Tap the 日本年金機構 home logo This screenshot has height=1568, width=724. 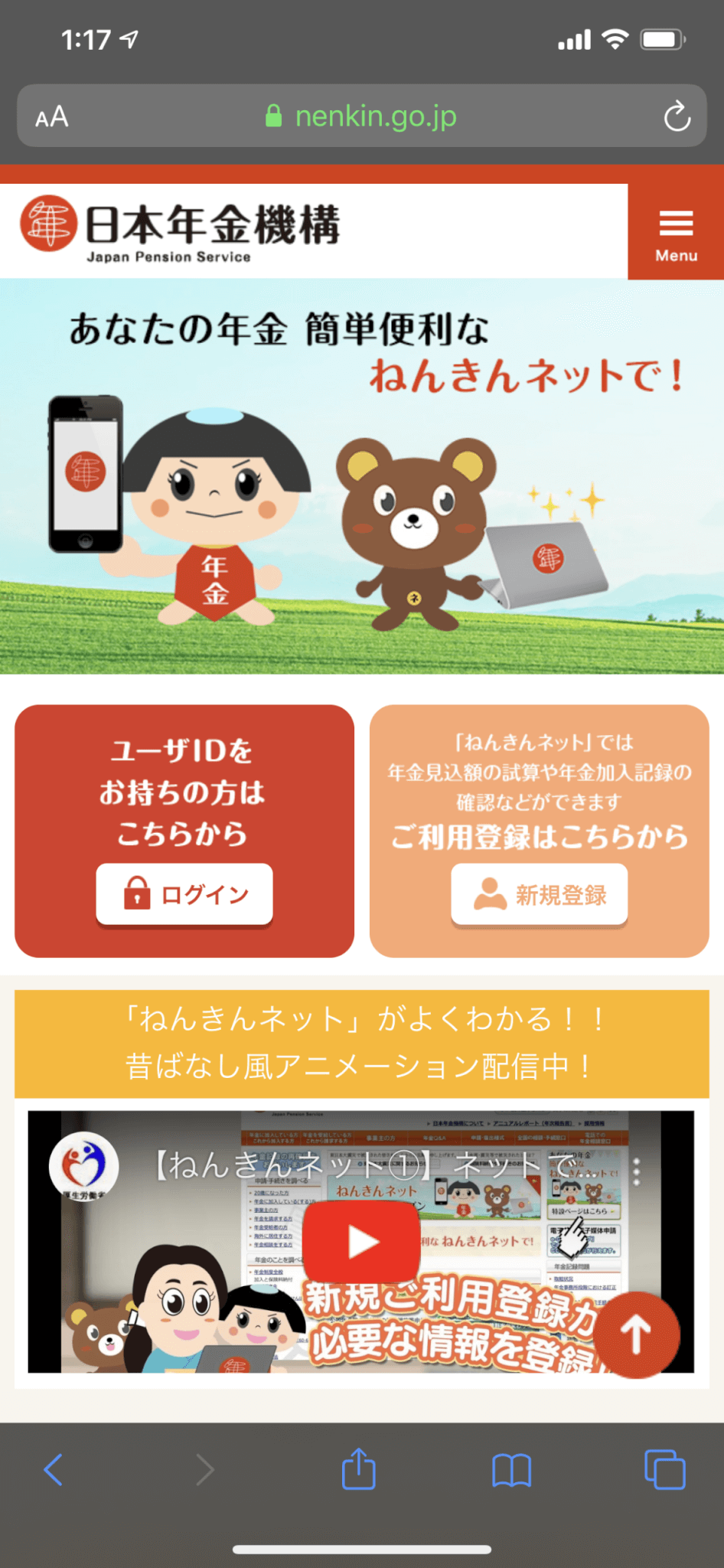click(x=180, y=230)
